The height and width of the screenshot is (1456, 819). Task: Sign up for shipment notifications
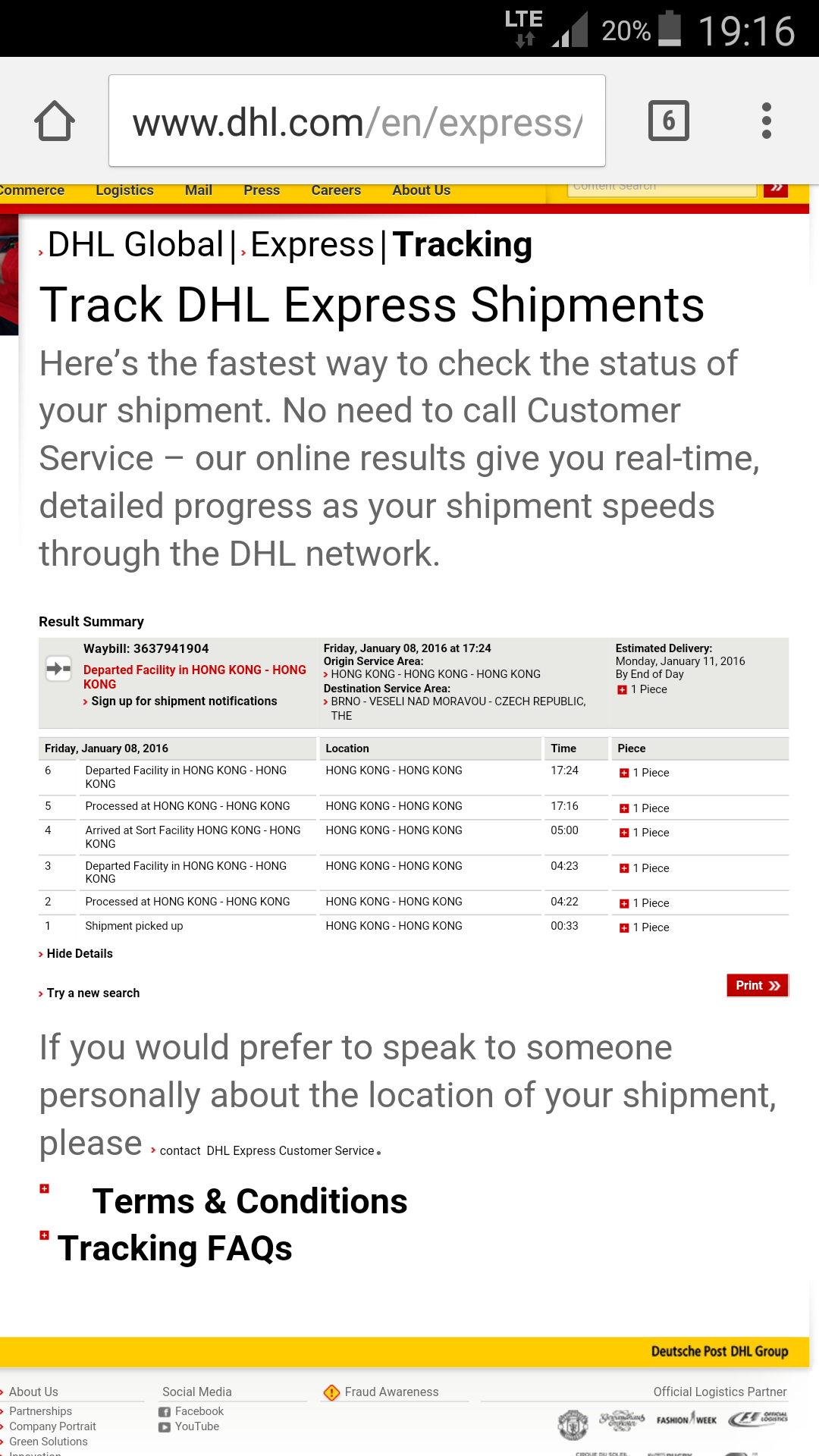point(184,701)
